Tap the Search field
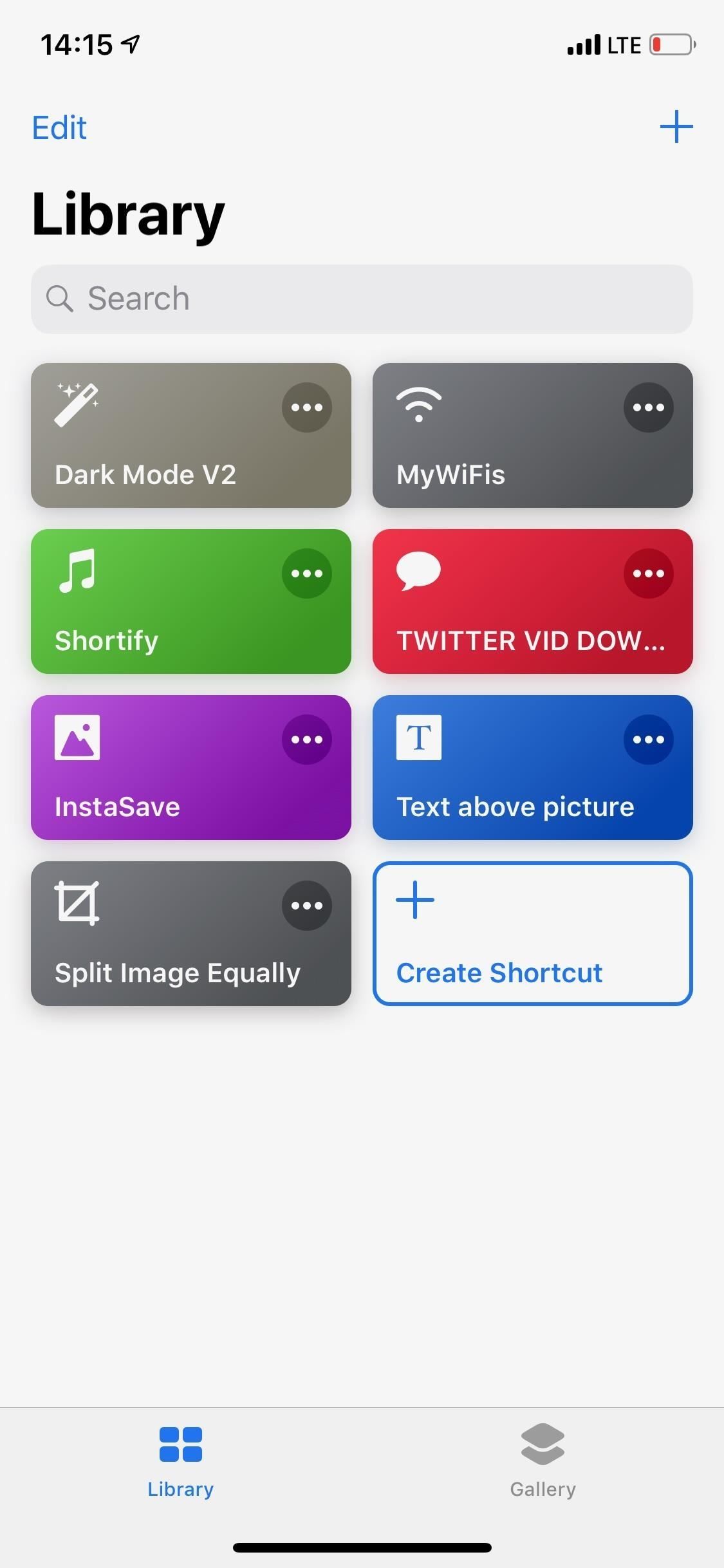The height and width of the screenshot is (1568, 724). click(362, 298)
